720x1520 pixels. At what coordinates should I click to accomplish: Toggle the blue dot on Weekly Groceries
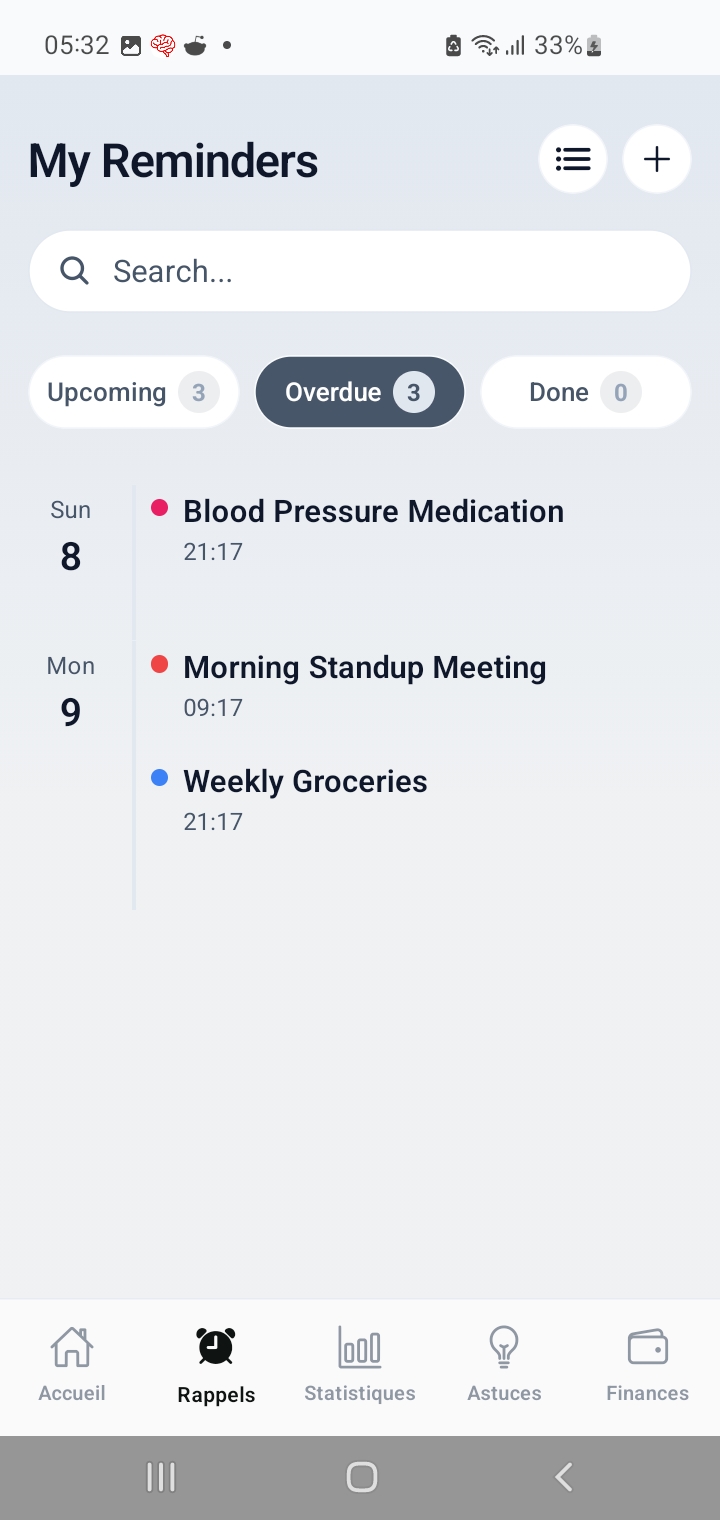click(x=158, y=777)
